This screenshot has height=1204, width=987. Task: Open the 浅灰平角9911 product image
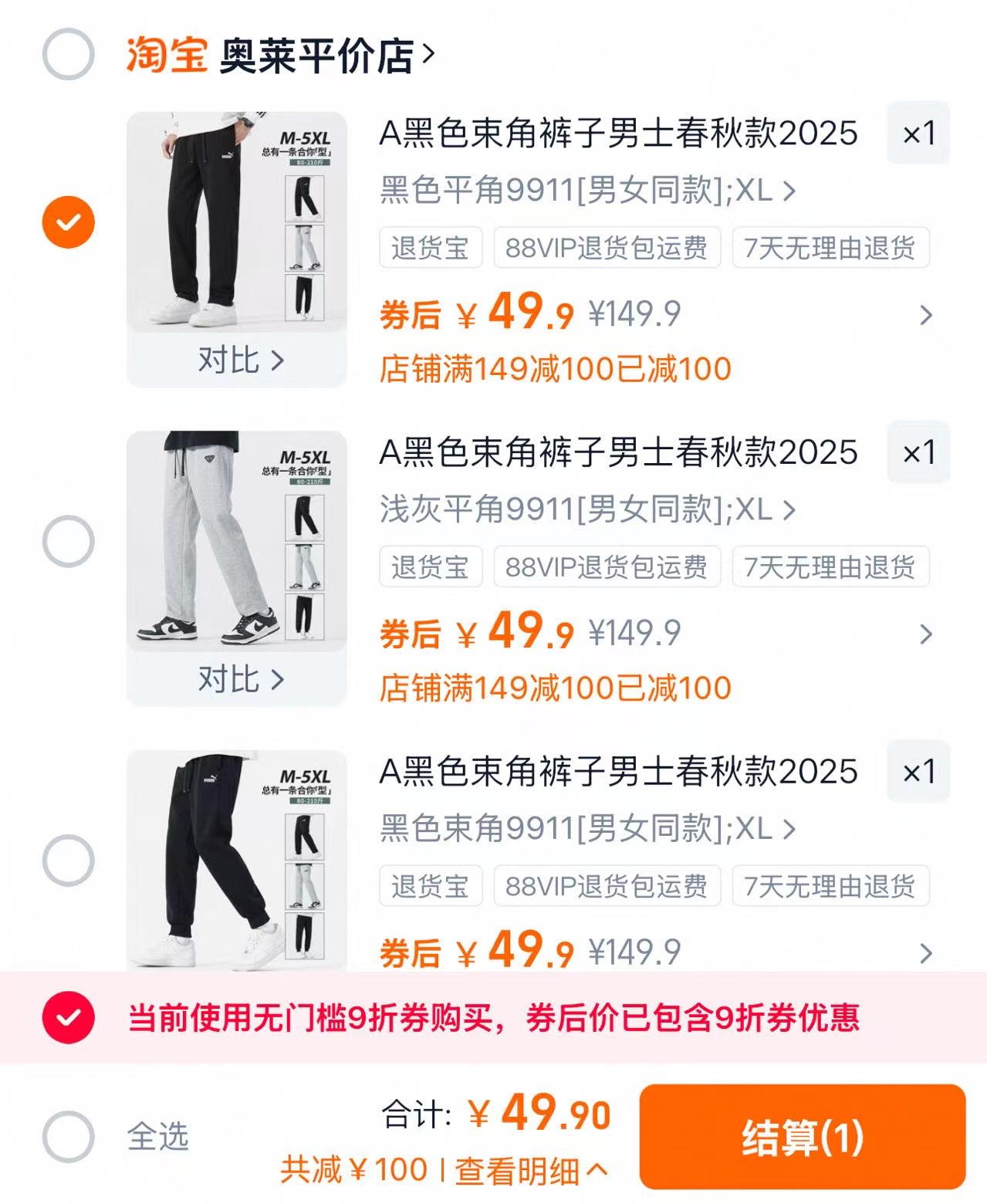pos(236,540)
